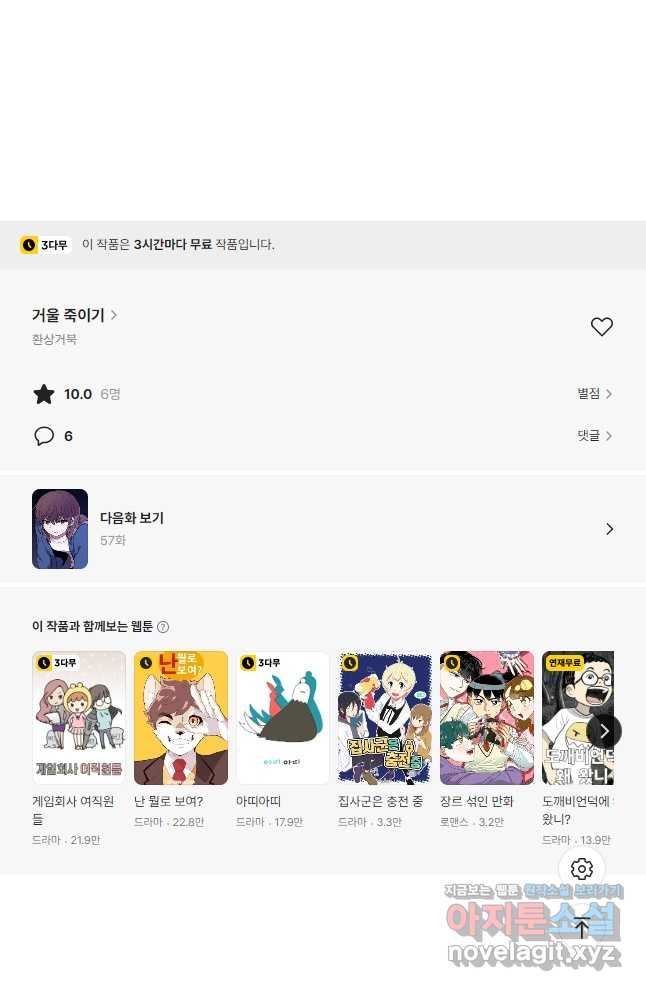Open the 장르 섞인 만화 webtoon

(487, 718)
